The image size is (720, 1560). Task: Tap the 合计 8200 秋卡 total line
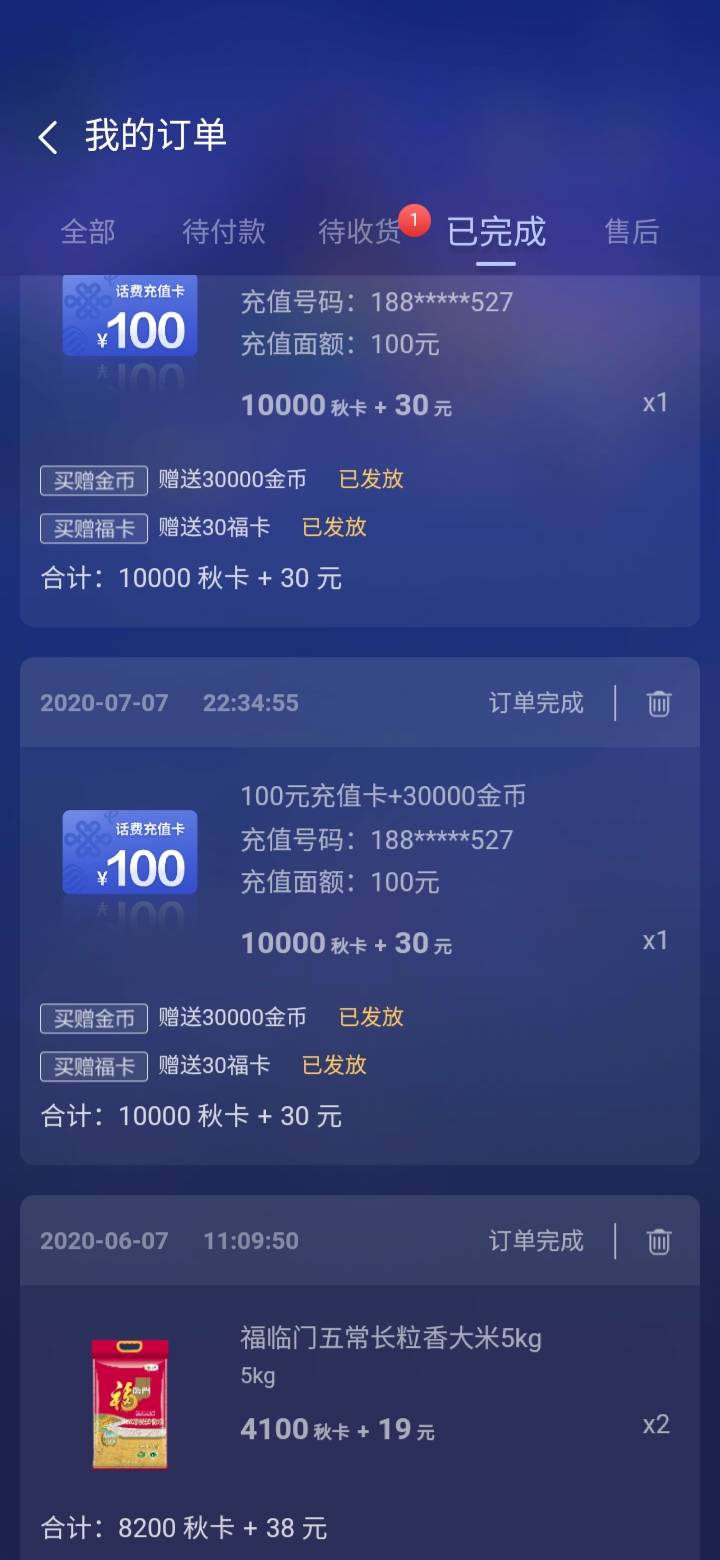[x=180, y=1527]
